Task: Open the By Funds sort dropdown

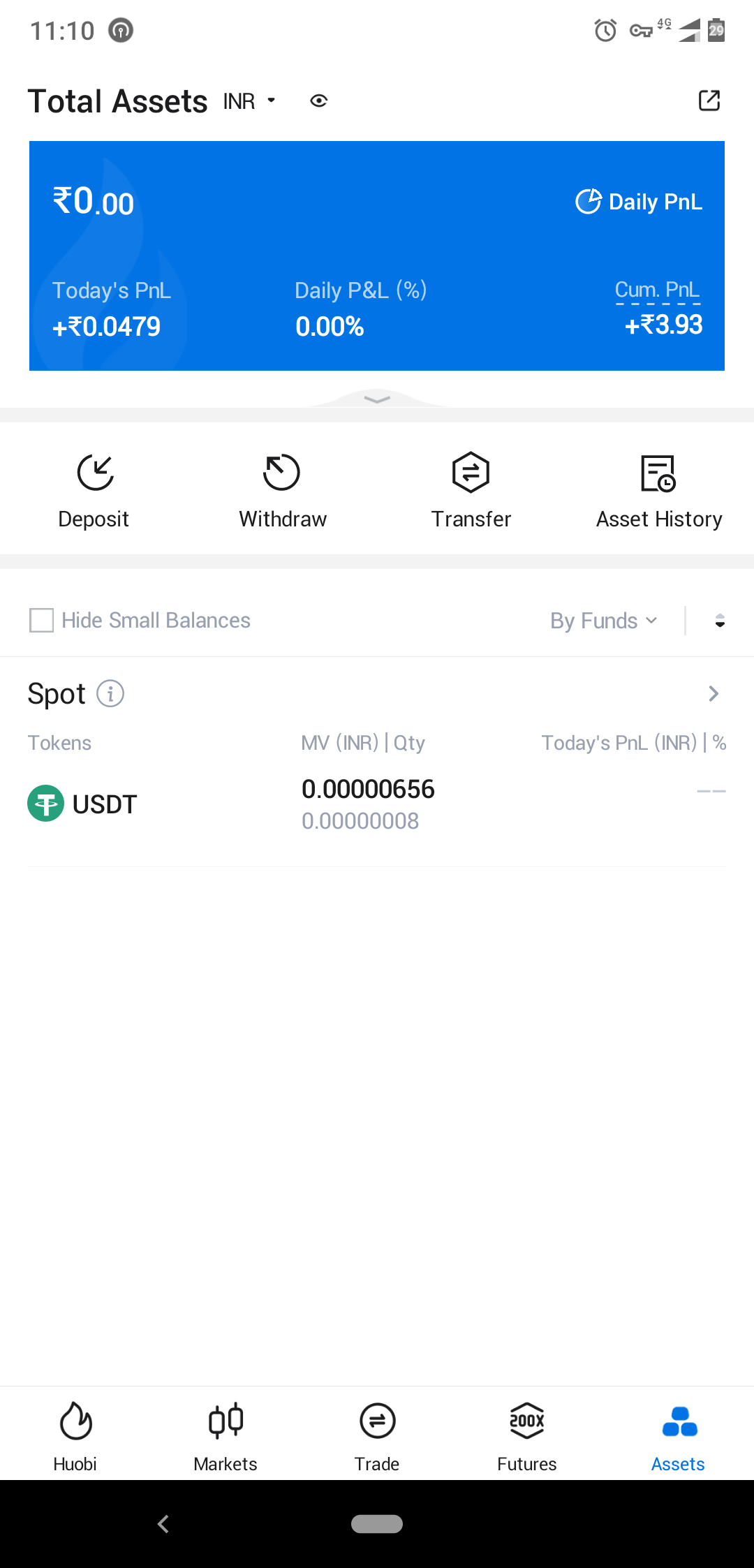Action: (603, 621)
